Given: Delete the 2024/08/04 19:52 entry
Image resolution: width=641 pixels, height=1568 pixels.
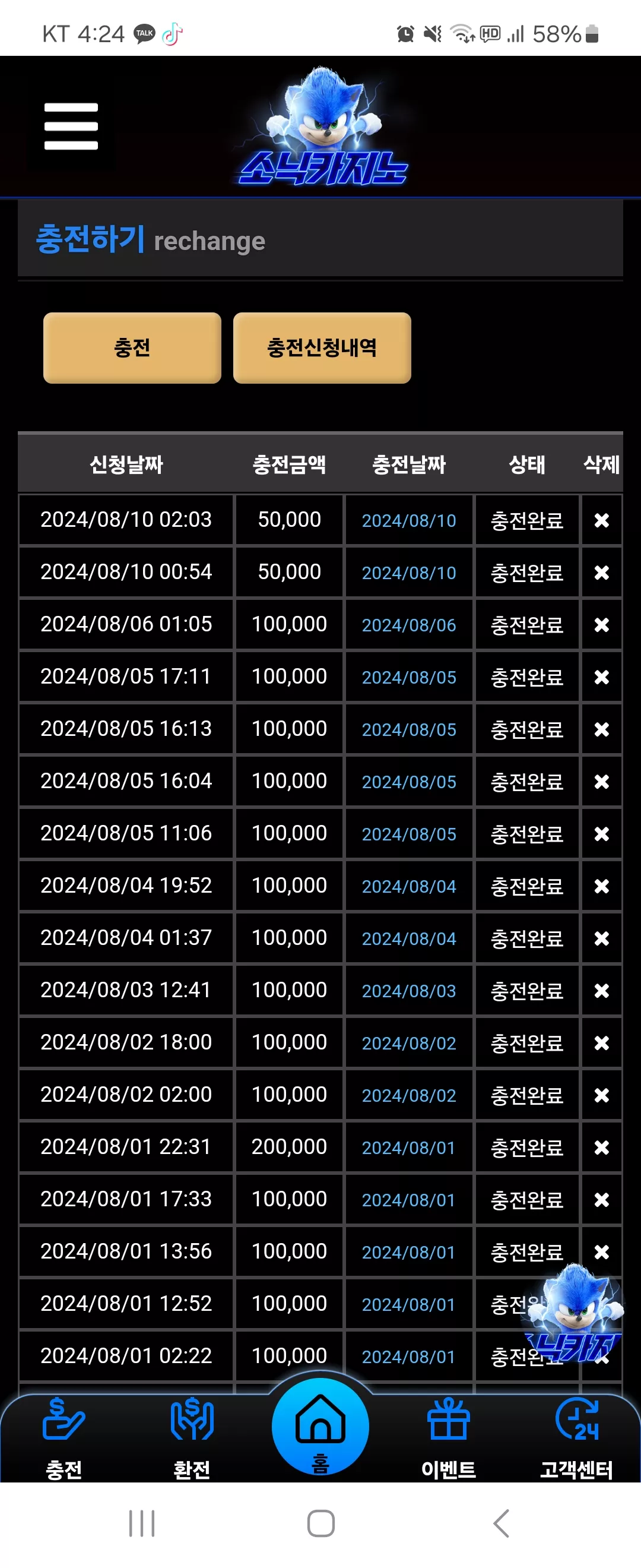Looking at the screenshot, I should pyautogui.click(x=601, y=886).
